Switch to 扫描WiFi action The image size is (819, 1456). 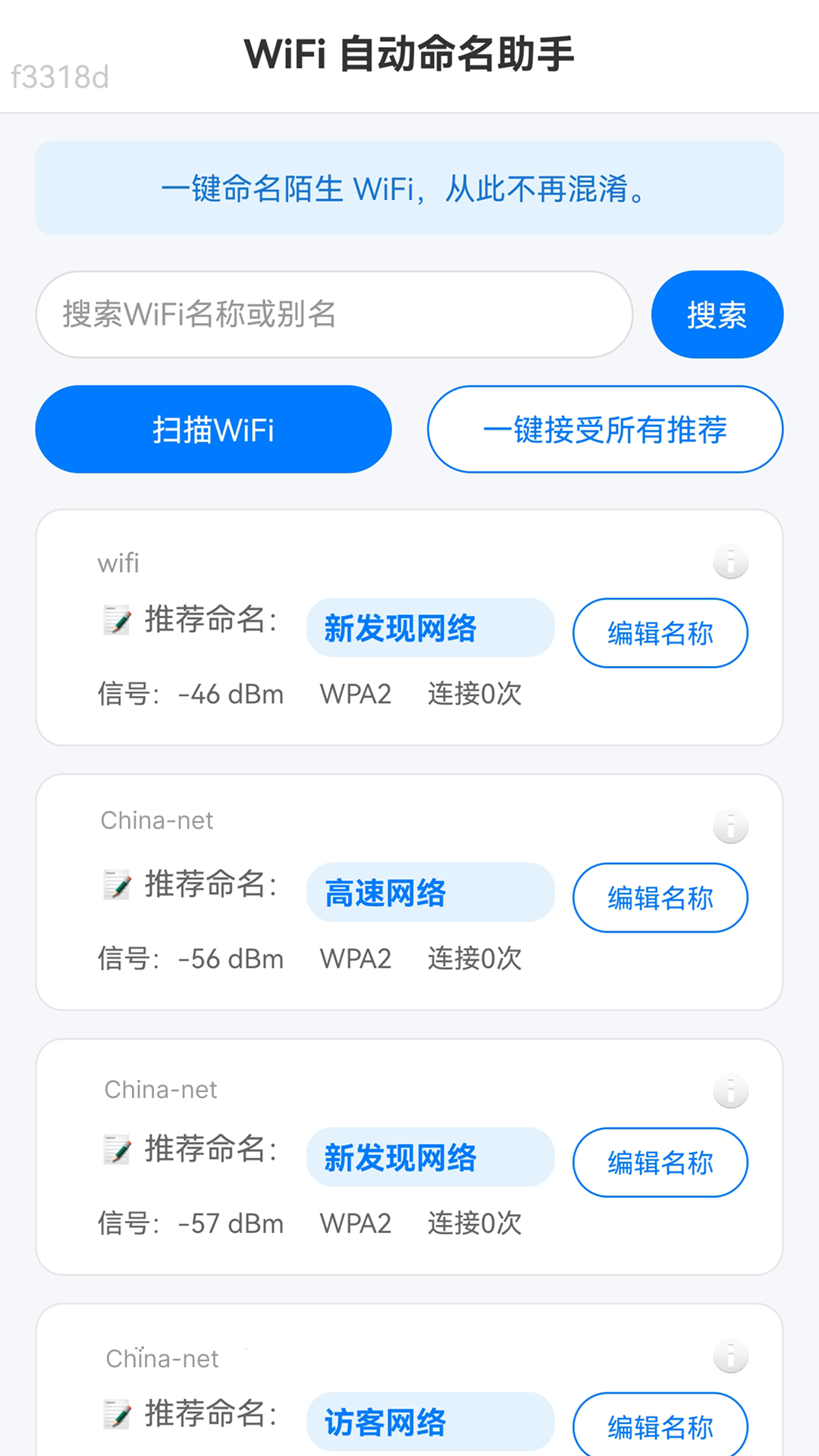pyautogui.click(x=213, y=428)
